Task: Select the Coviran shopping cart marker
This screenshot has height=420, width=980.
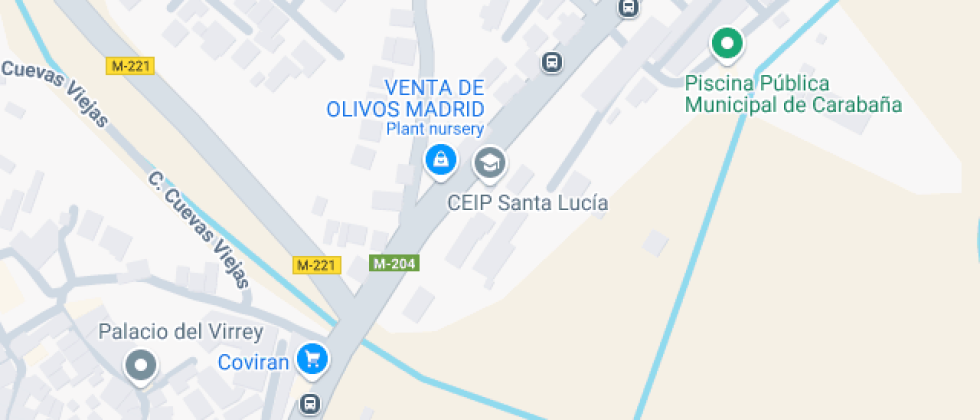Action: pos(313,360)
